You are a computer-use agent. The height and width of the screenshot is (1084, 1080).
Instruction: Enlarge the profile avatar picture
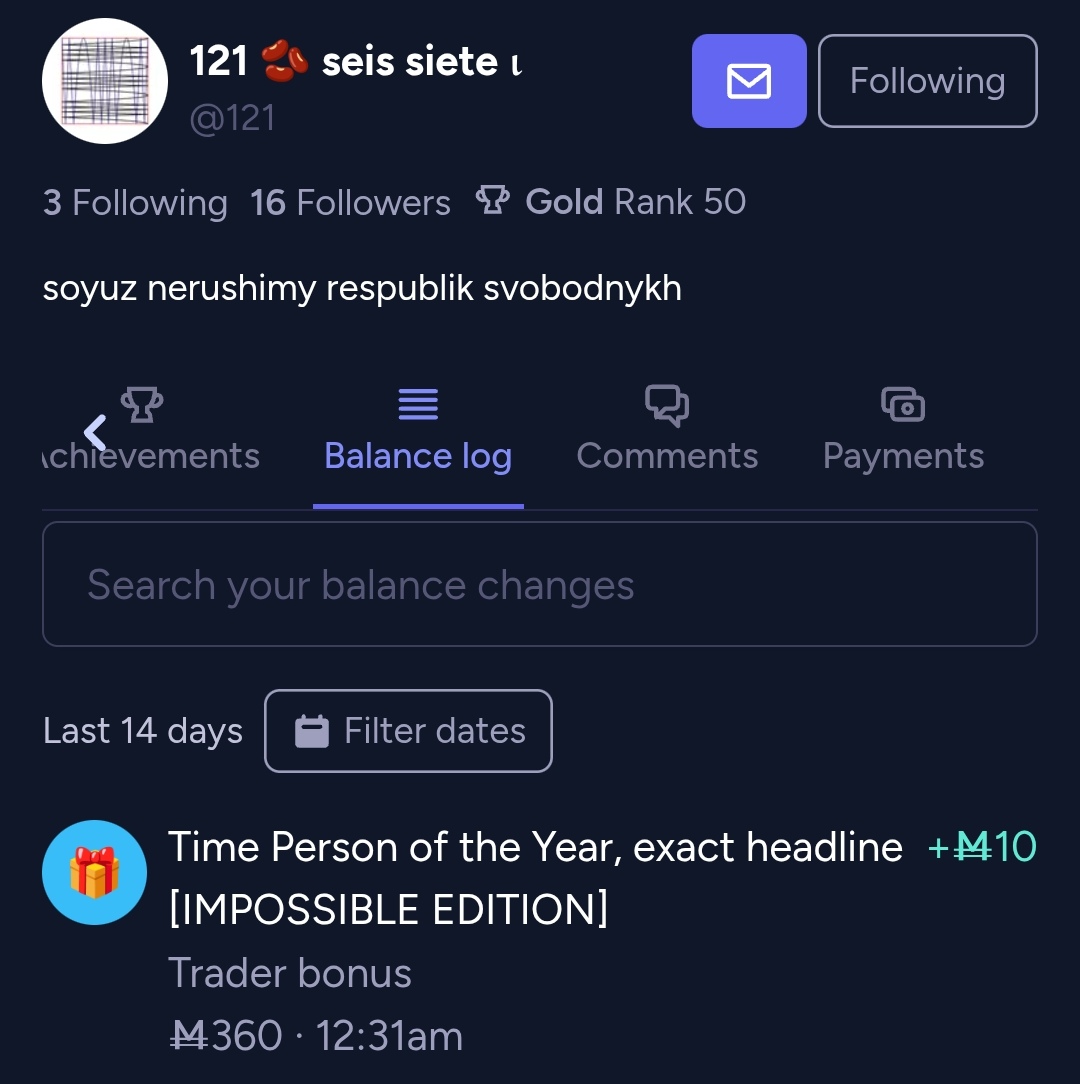pos(105,81)
